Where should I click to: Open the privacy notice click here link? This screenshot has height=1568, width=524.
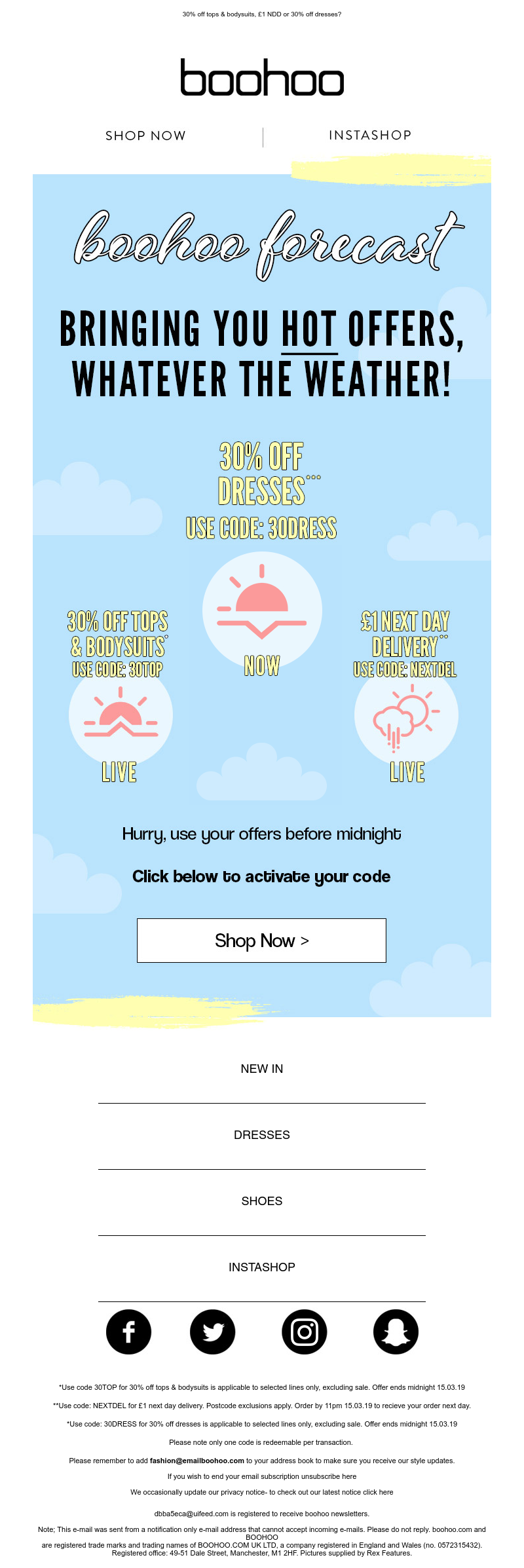pyautogui.click(x=378, y=1492)
